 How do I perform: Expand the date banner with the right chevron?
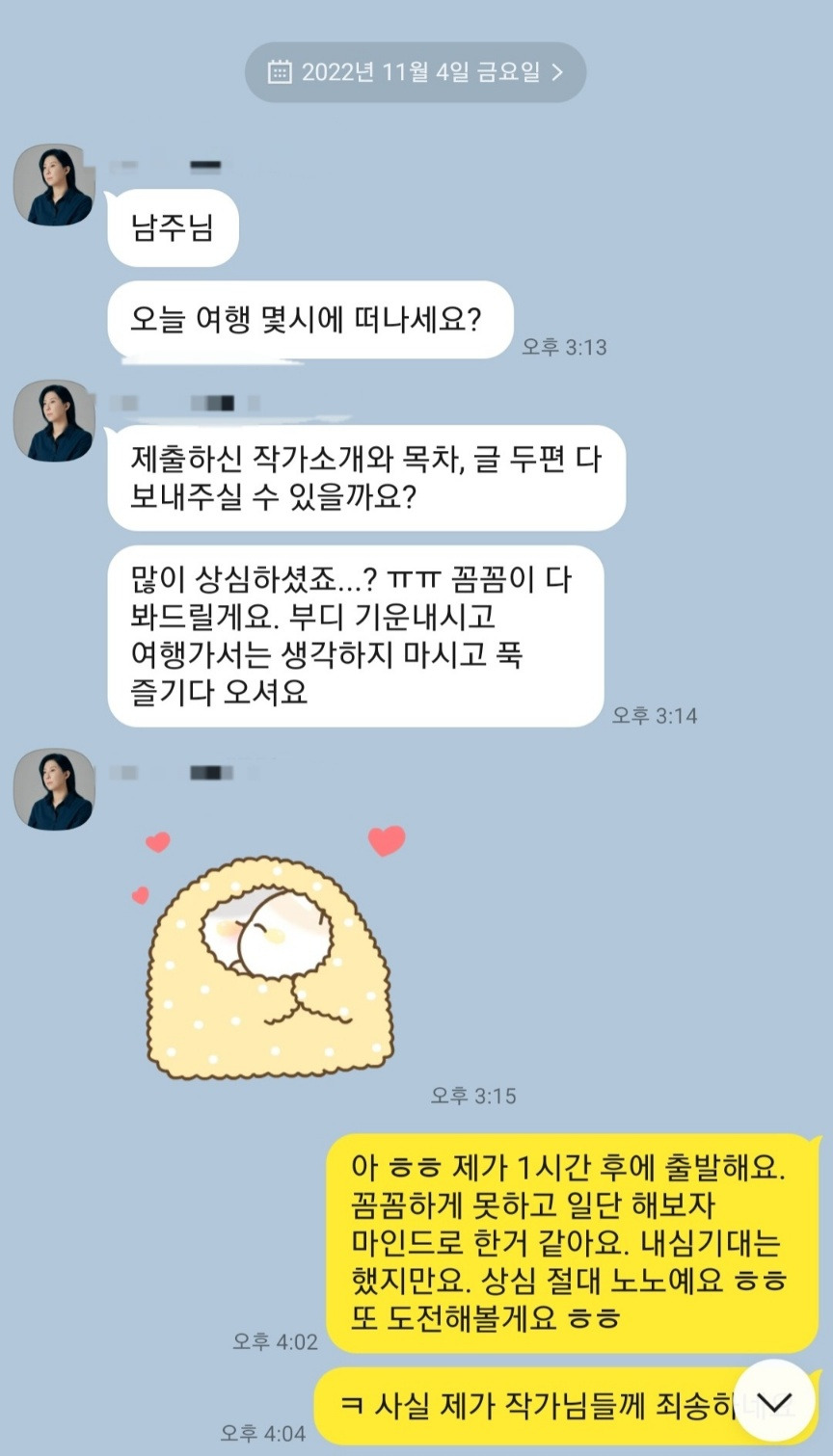pyautogui.click(x=557, y=71)
